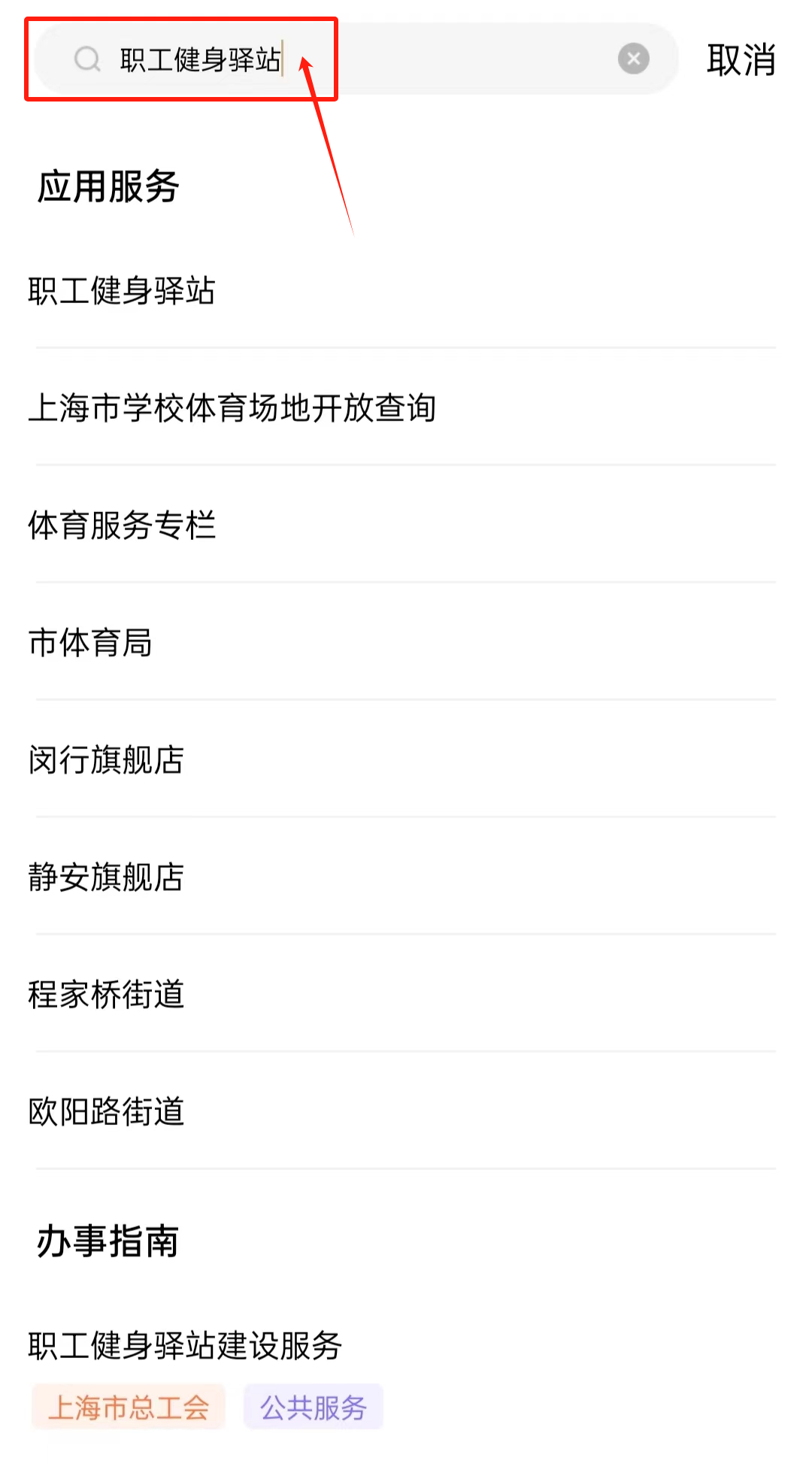Select 体育服务专栏 result
The height and width of the screenshot is (1464, 812).
click(122, 526)
